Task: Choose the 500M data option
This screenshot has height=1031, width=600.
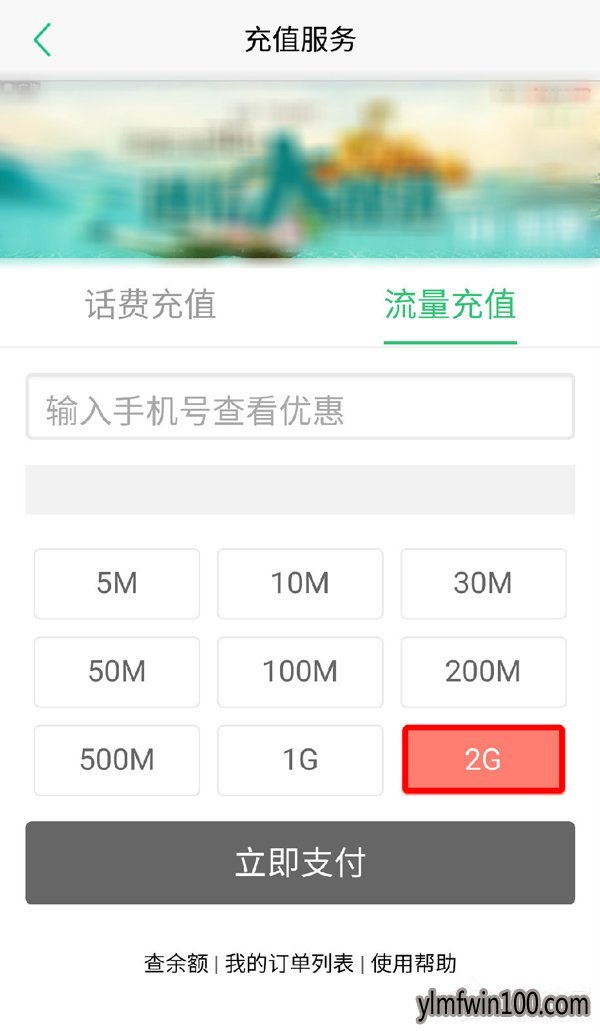Action: 117,760
